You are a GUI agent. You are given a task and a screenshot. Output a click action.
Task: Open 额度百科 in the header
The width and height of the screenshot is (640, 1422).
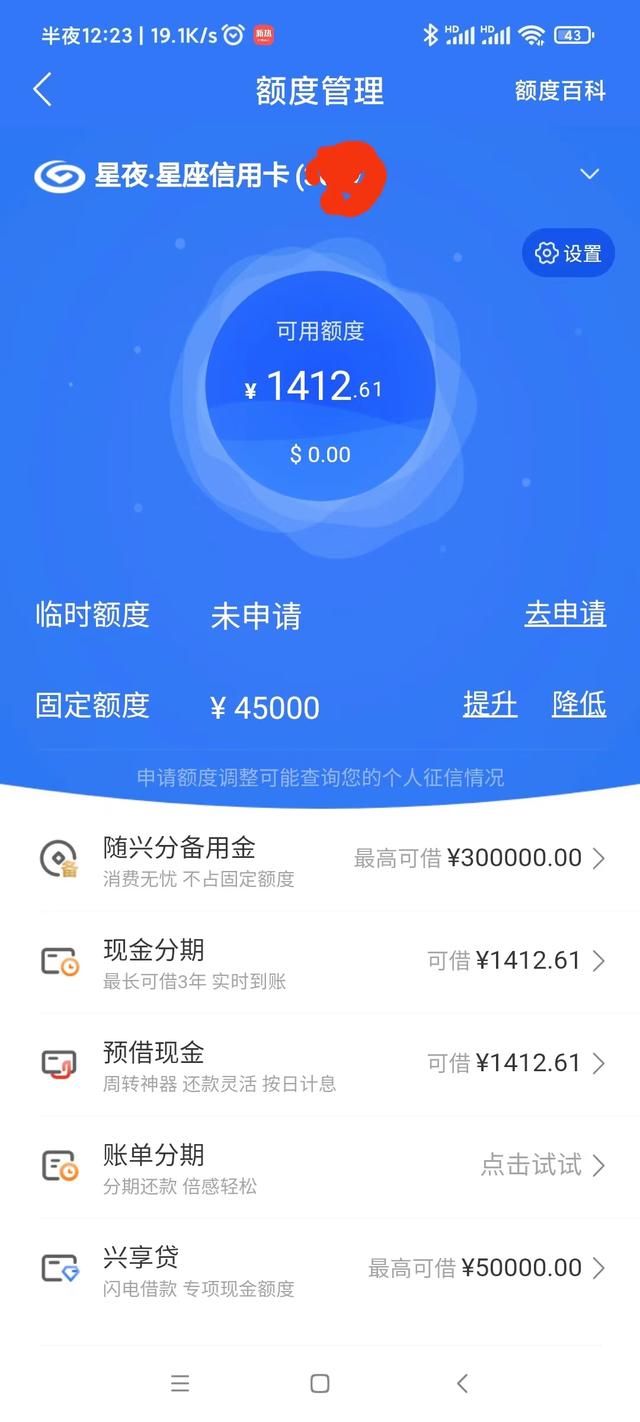[x=560, y=91]
